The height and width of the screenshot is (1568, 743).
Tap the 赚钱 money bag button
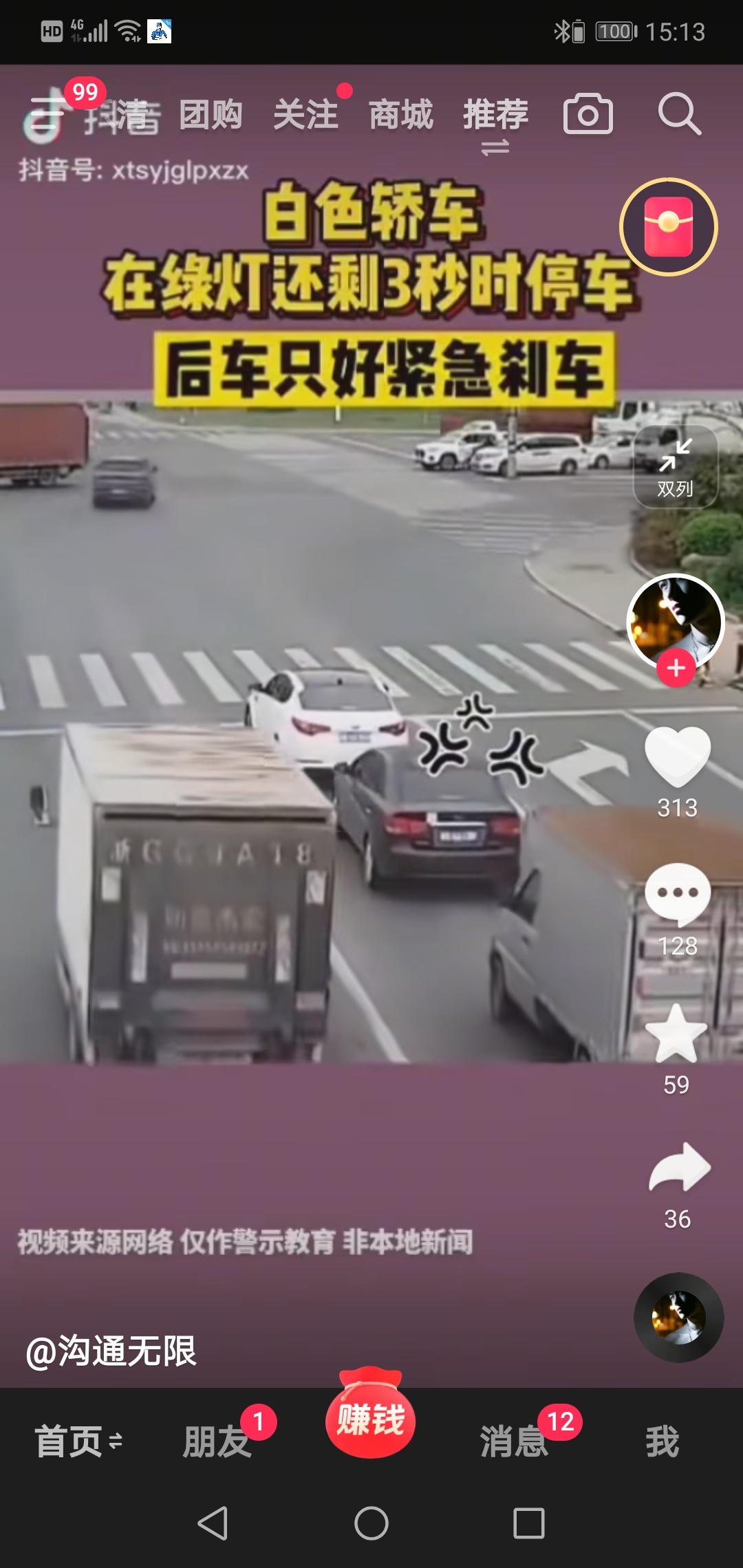coord(371,1417)
